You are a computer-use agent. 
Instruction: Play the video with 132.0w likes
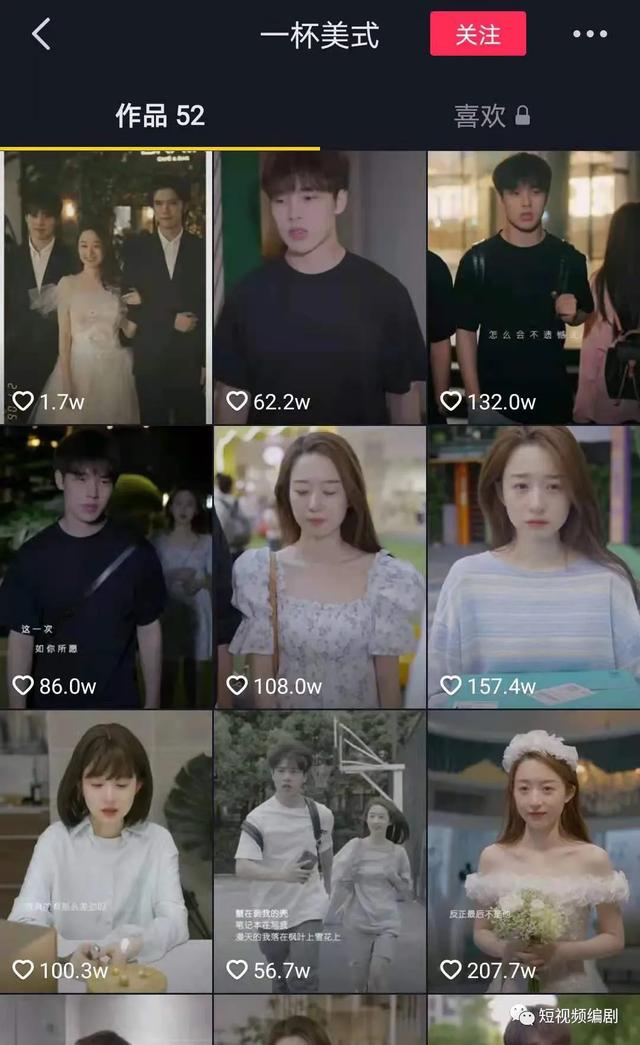click(x=534, y=288)
